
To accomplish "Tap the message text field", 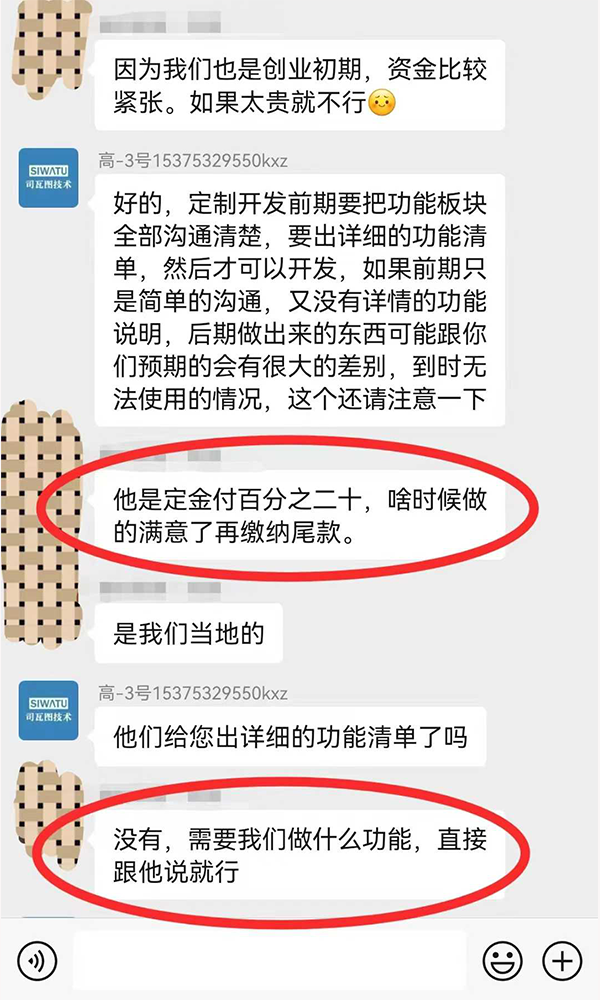I will click(270, 962).
